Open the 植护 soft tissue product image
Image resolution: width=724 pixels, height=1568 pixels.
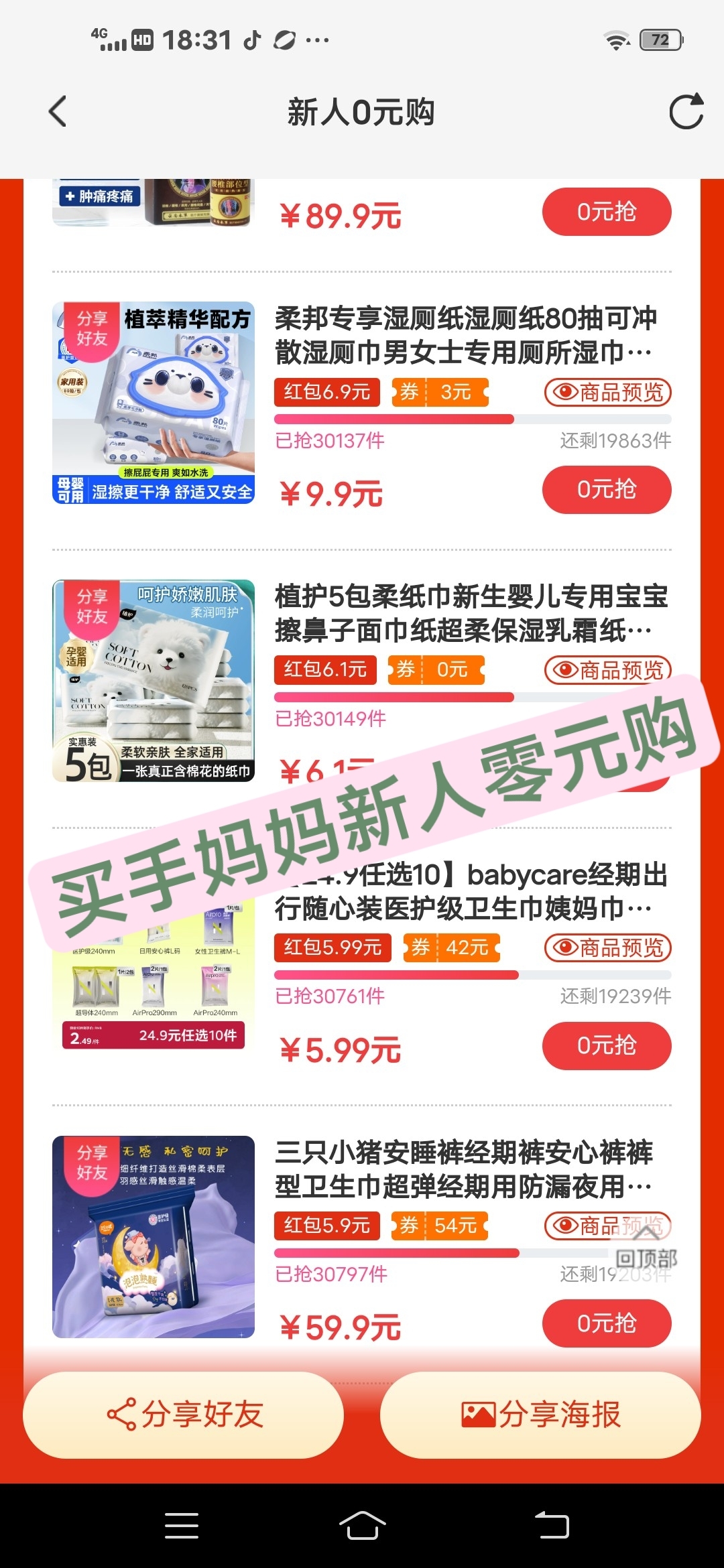(x=154, y=680)
